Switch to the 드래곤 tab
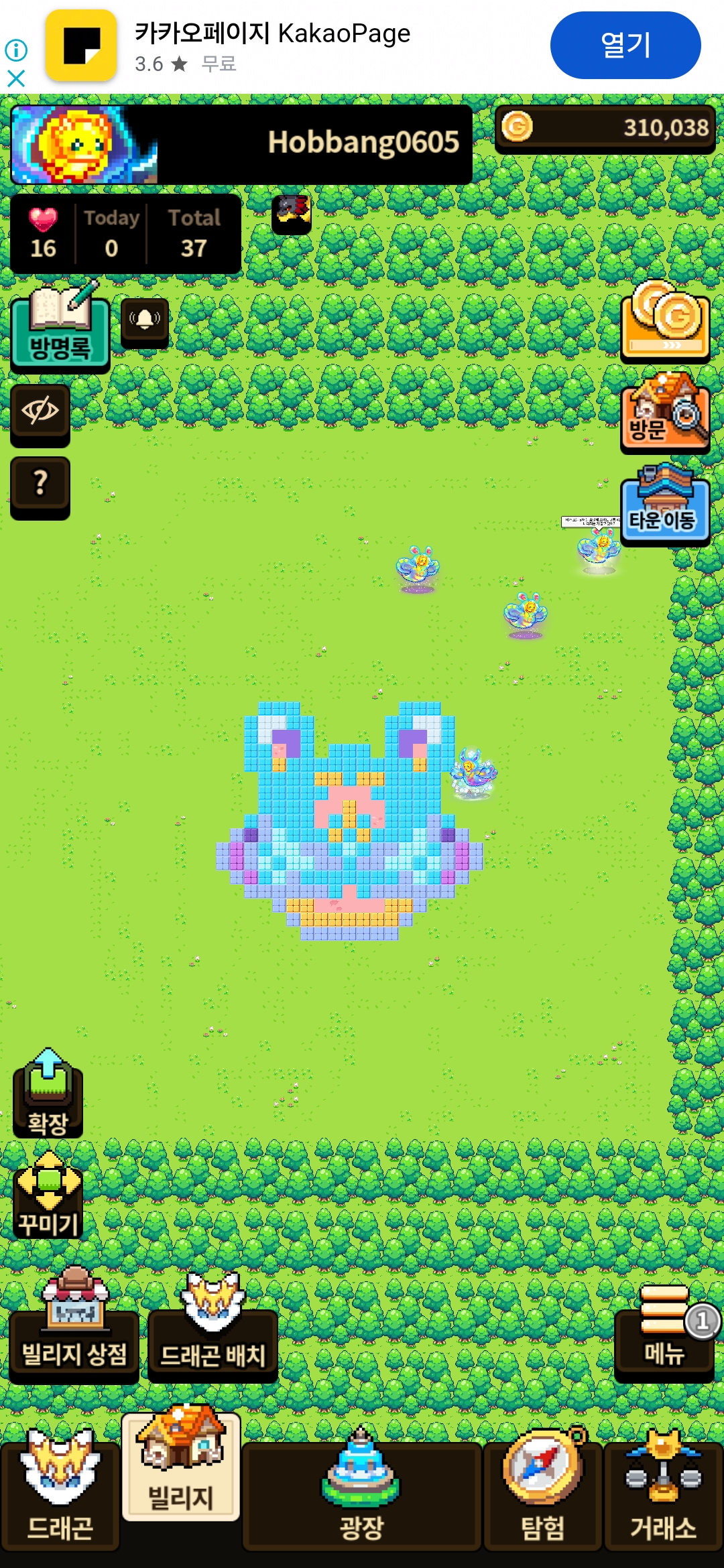 pos(60,1493)
